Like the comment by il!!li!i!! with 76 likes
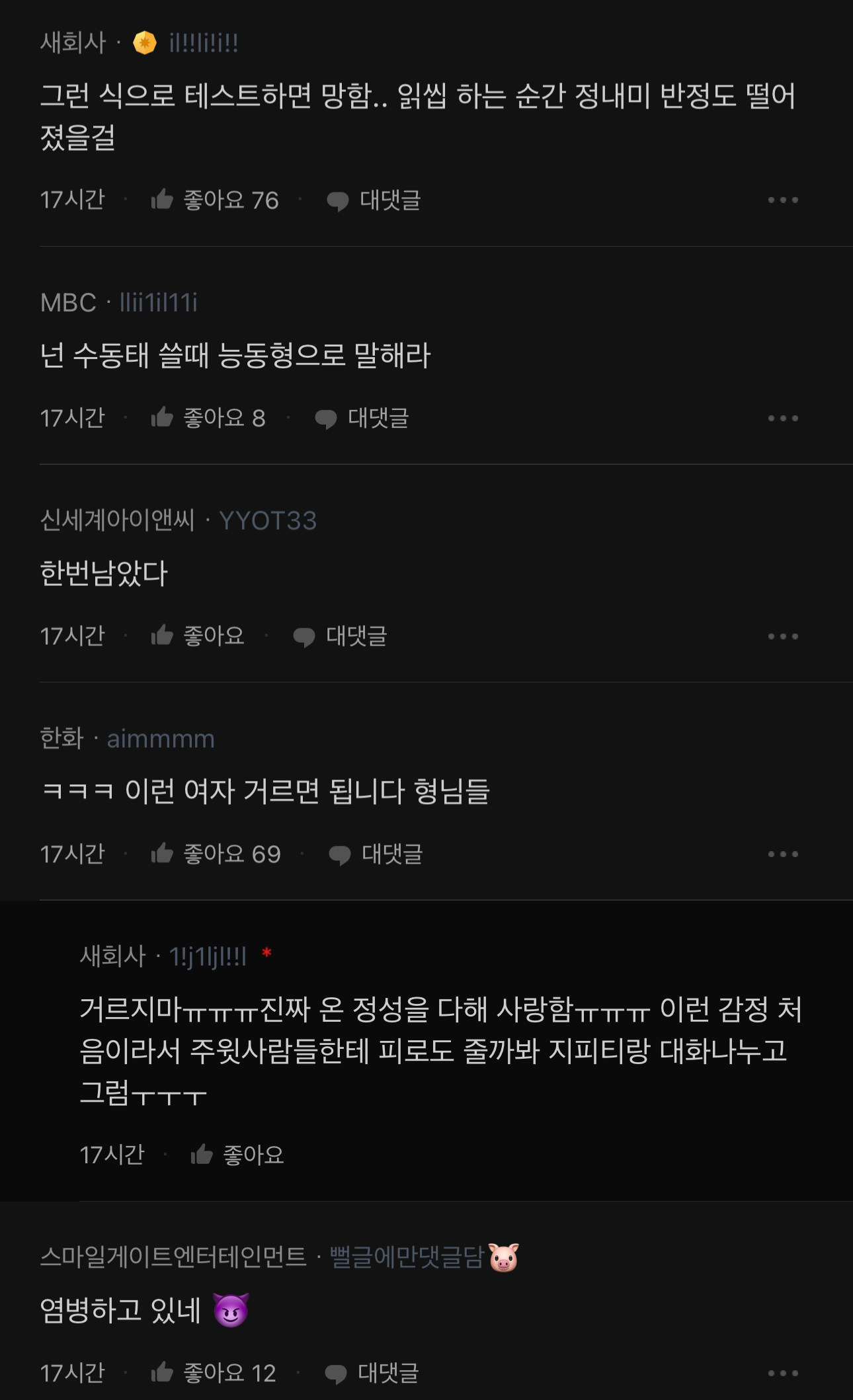Image resolution: width=853 pixels, height=1400 pixels. pos(215,200)
